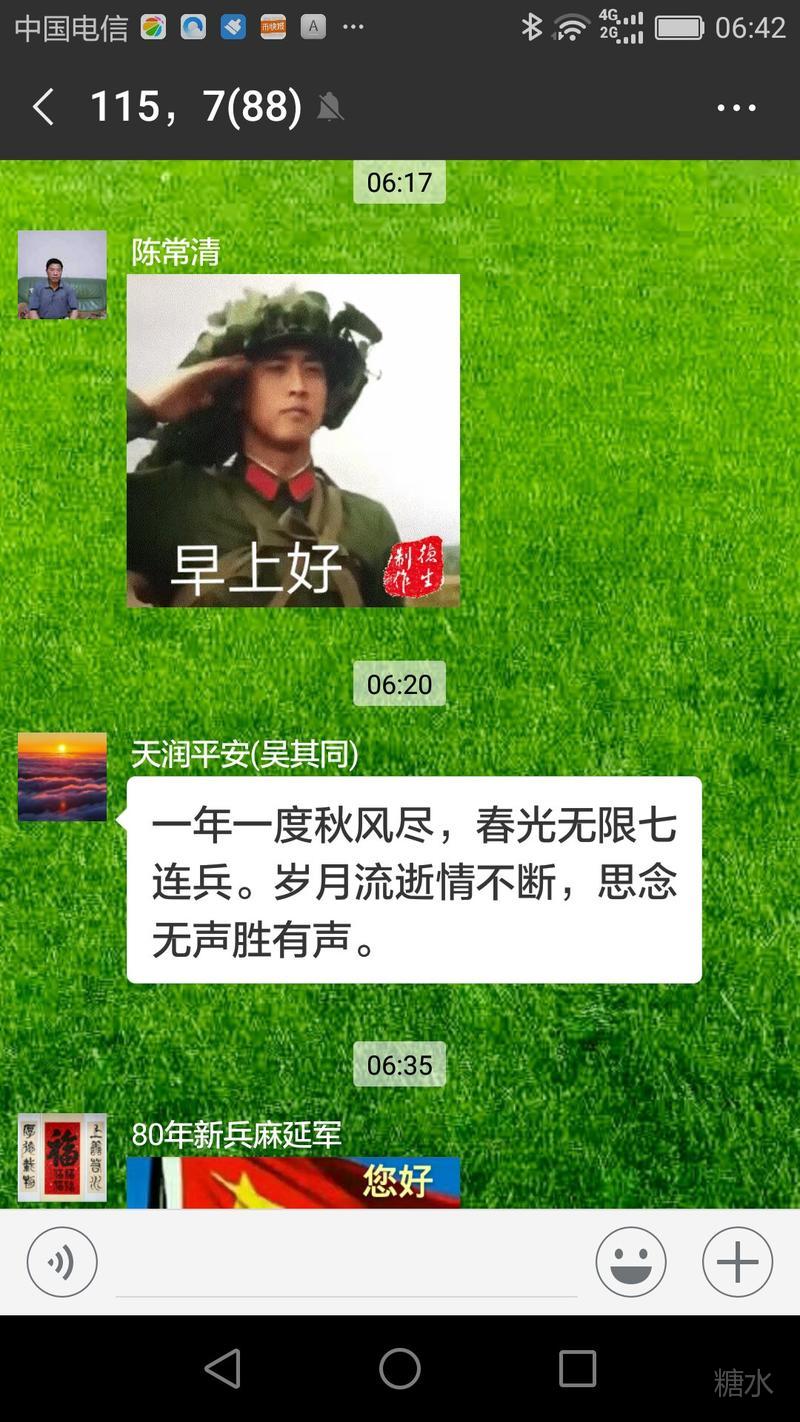Image resolution: width=800 pixels, height=1422 pixels.
Task: Open the plus attachment menu
Action: pyautogui.click(x=737, y=1262)
